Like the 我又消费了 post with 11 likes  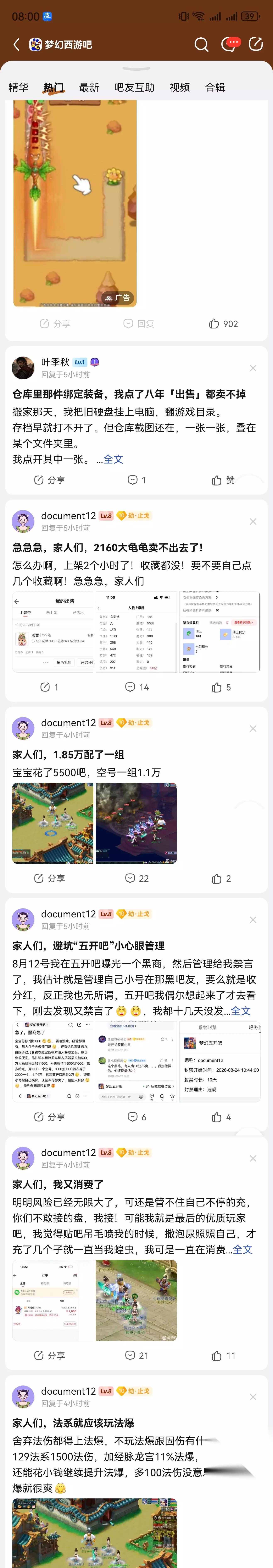coord(223,1356)
